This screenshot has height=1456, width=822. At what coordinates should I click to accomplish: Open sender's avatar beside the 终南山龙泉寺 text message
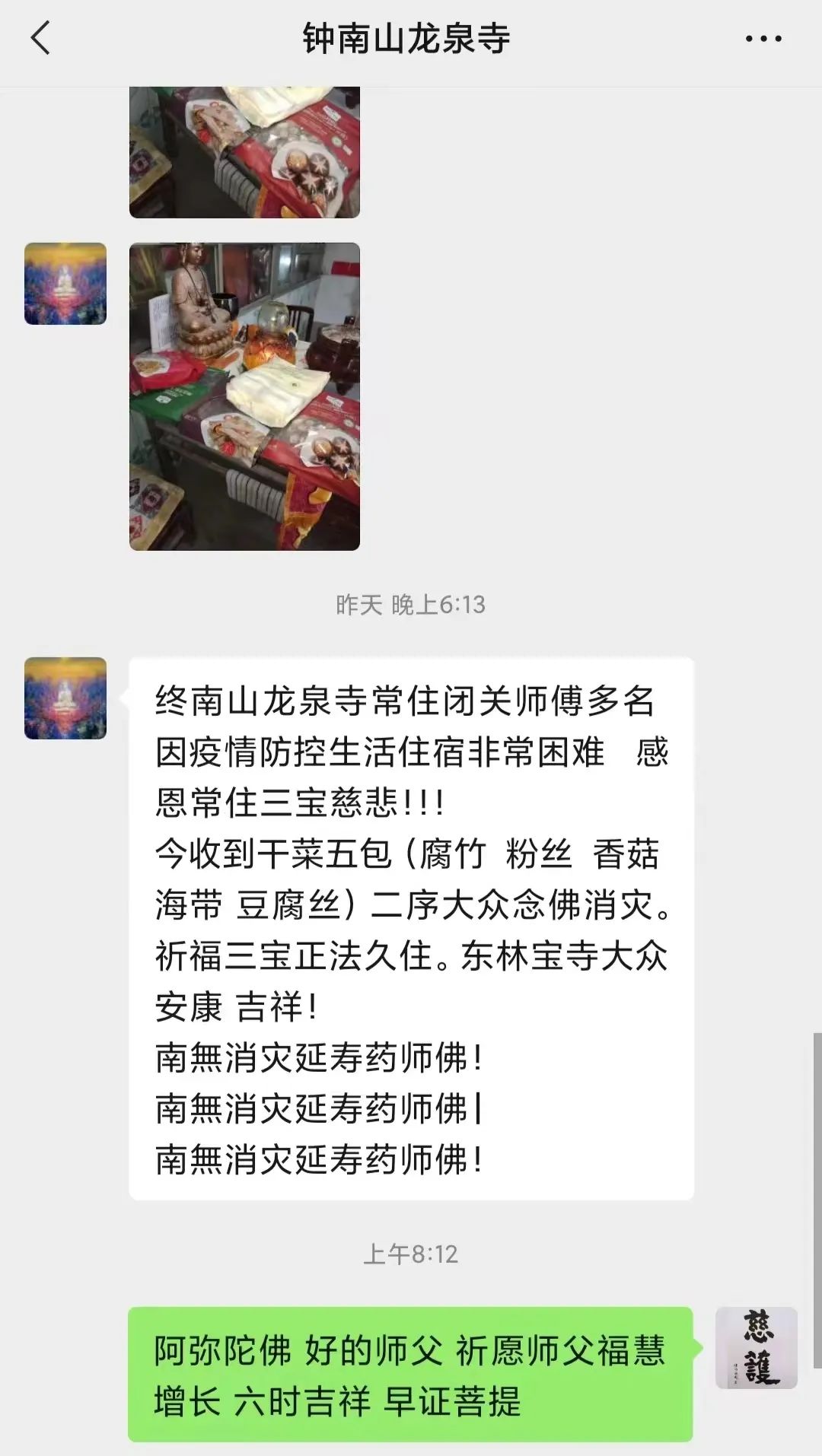(65, 698)
